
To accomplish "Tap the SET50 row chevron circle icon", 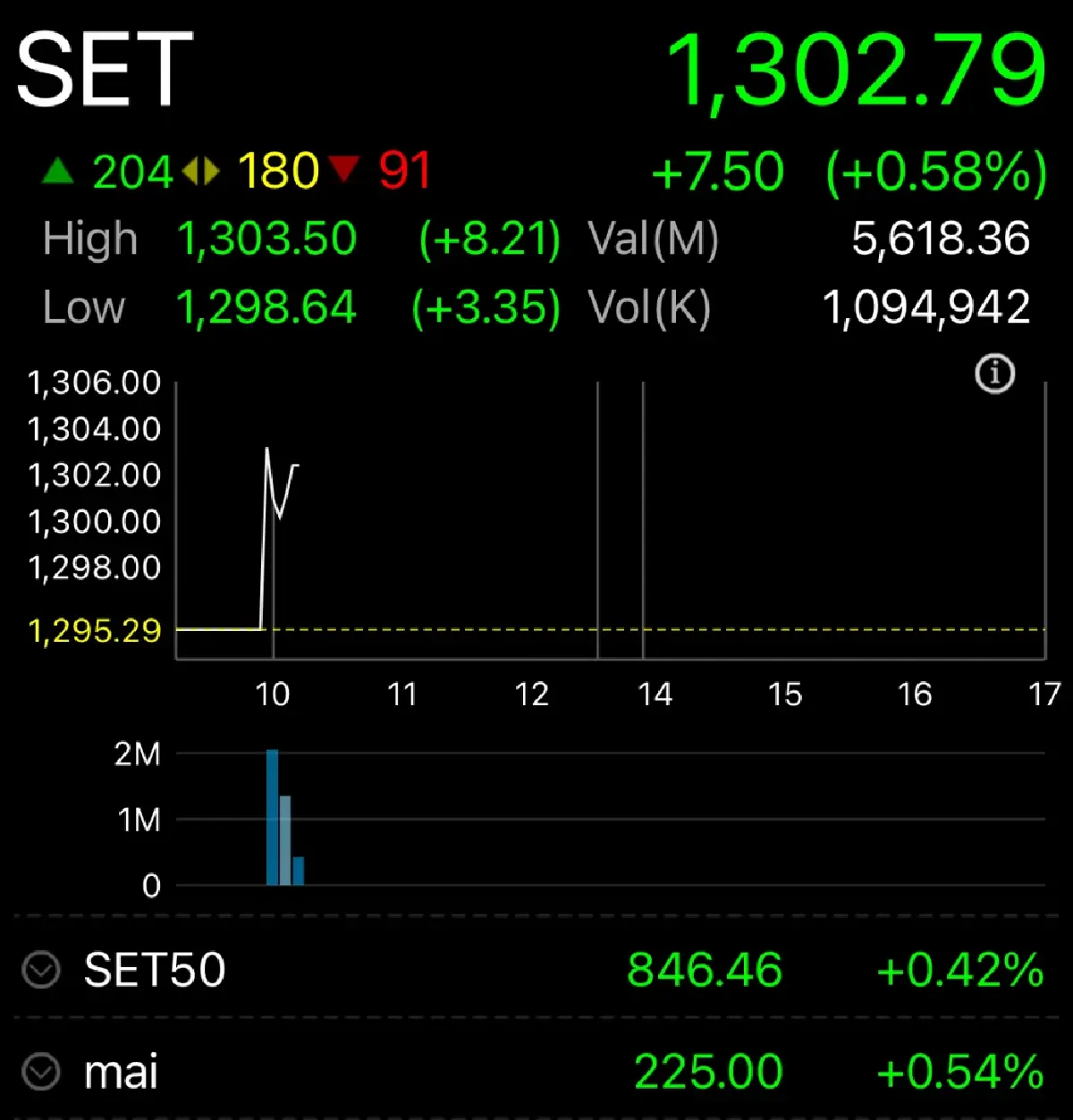I will coord(40,970).
